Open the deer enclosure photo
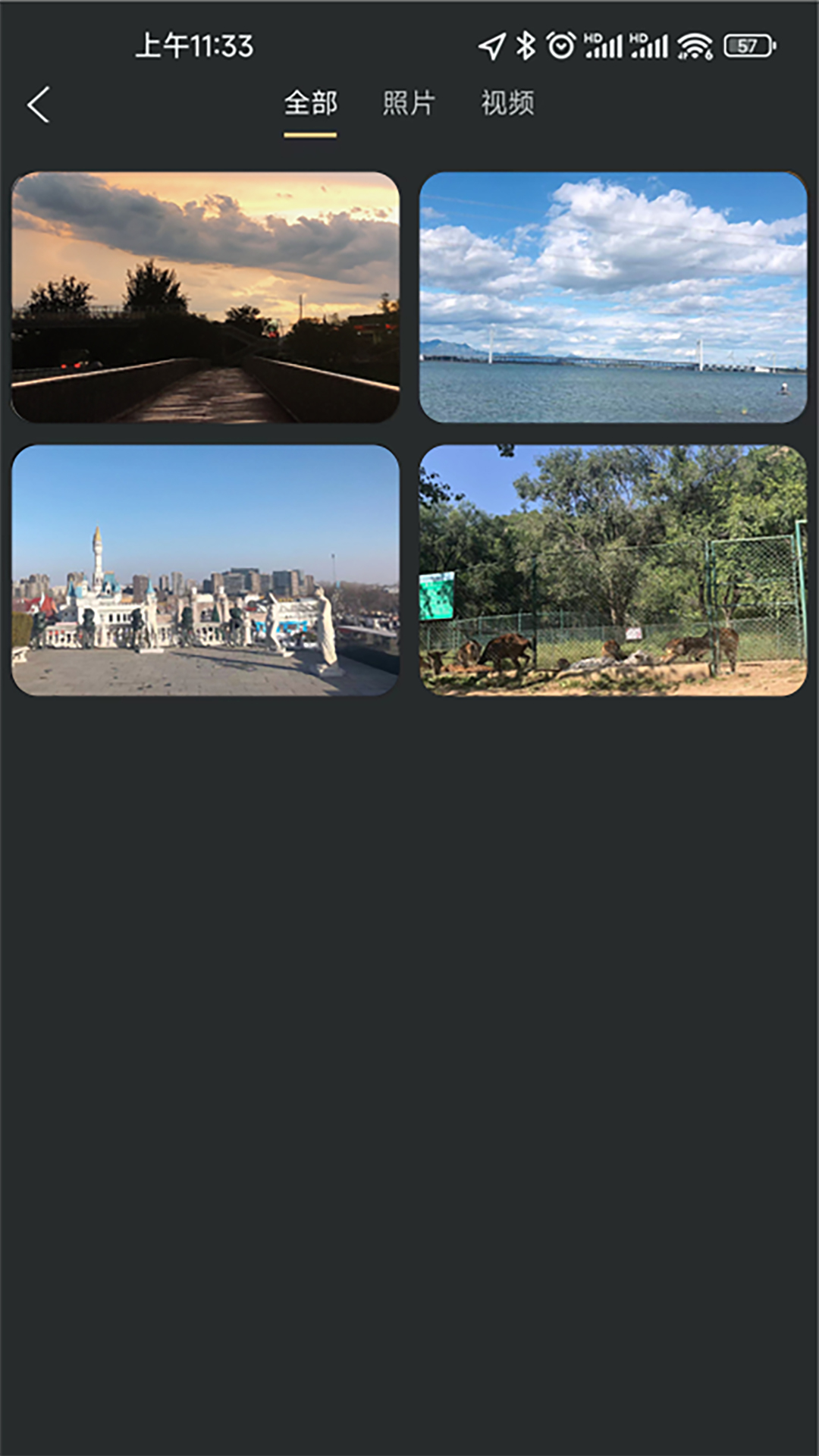This screenshot has width=819, height=1456. [x=613, y=570]
